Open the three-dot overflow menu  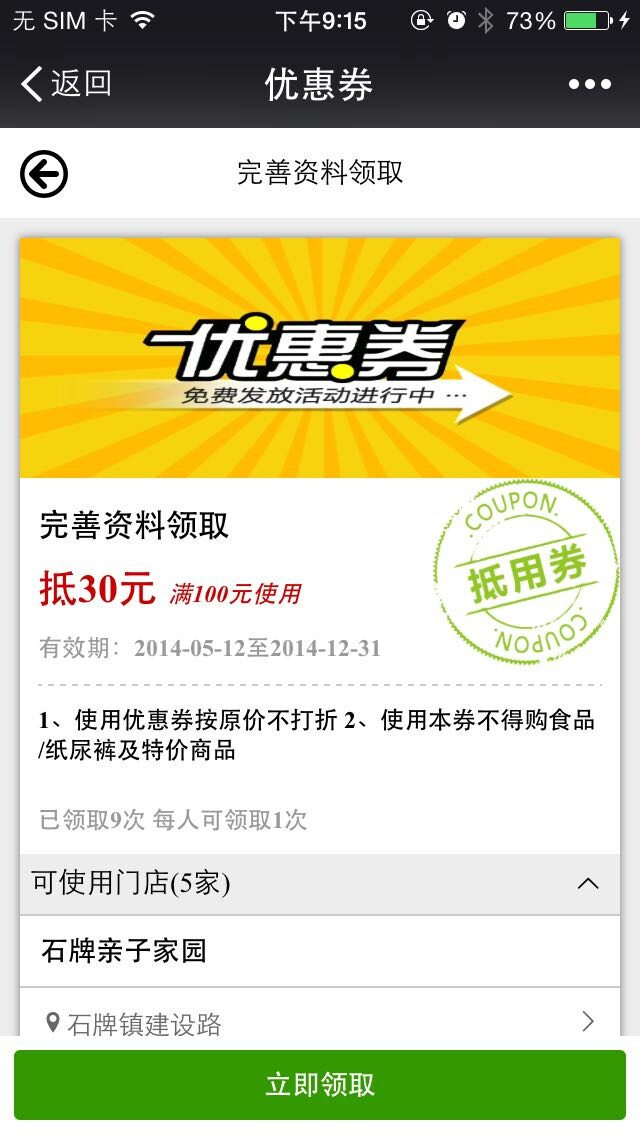coord(589,85)
